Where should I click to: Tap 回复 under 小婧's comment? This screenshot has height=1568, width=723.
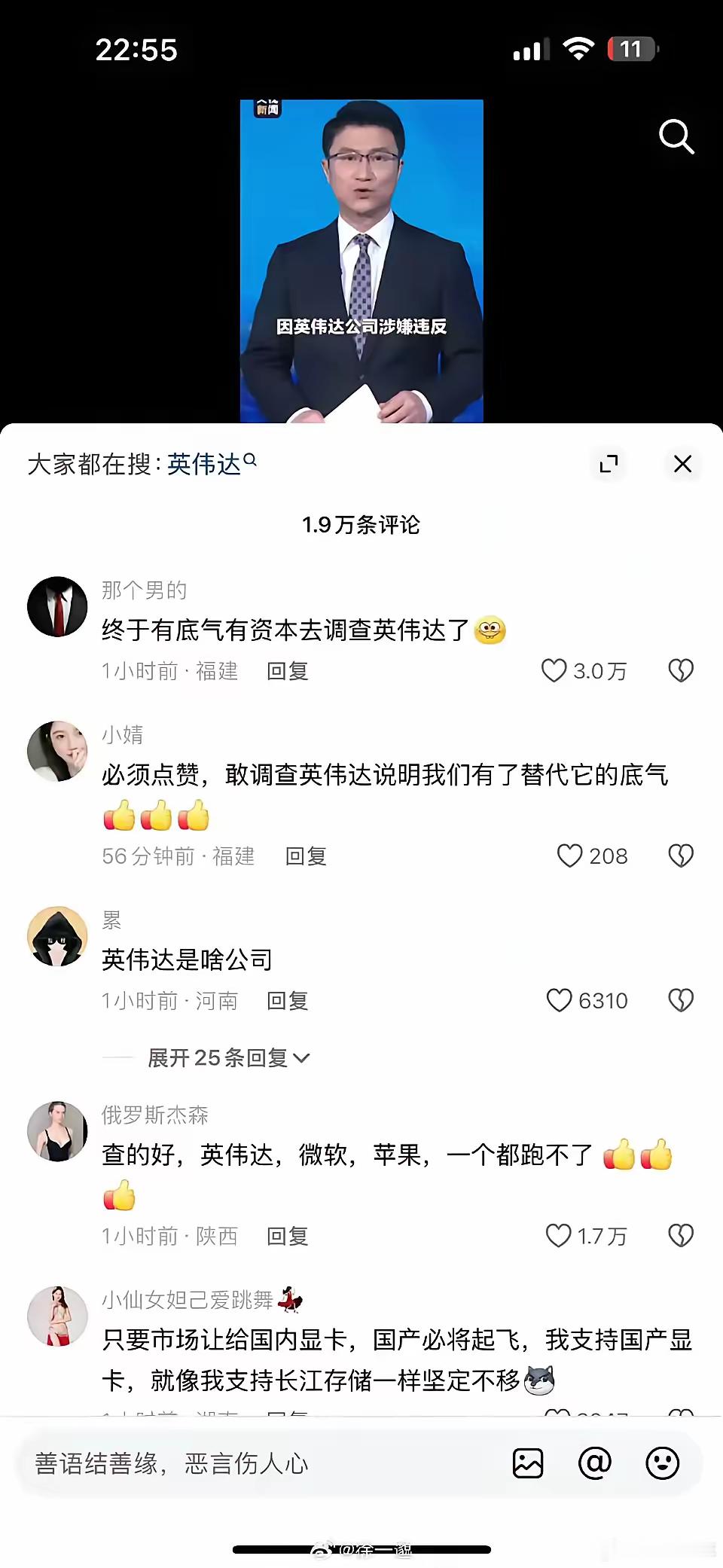(x=304, y=856)
